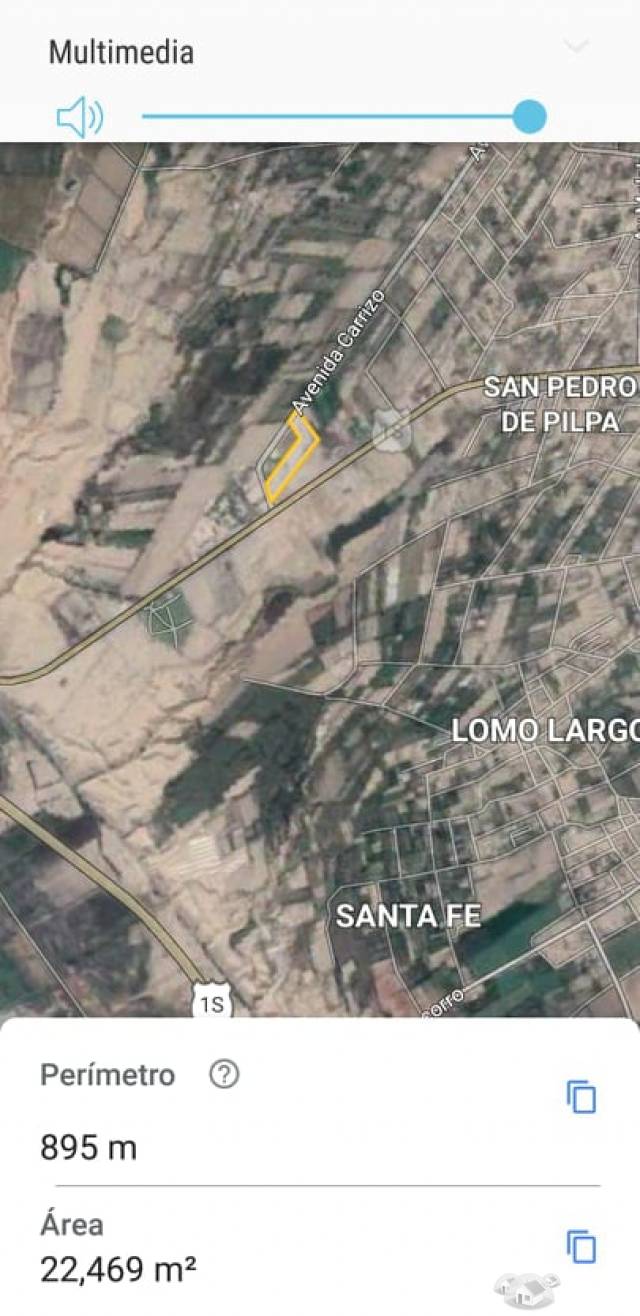The width and height of the screenshot is (640, 1316).
Task: Open the Perímetro help question mark
Action: click(224, 1075)
